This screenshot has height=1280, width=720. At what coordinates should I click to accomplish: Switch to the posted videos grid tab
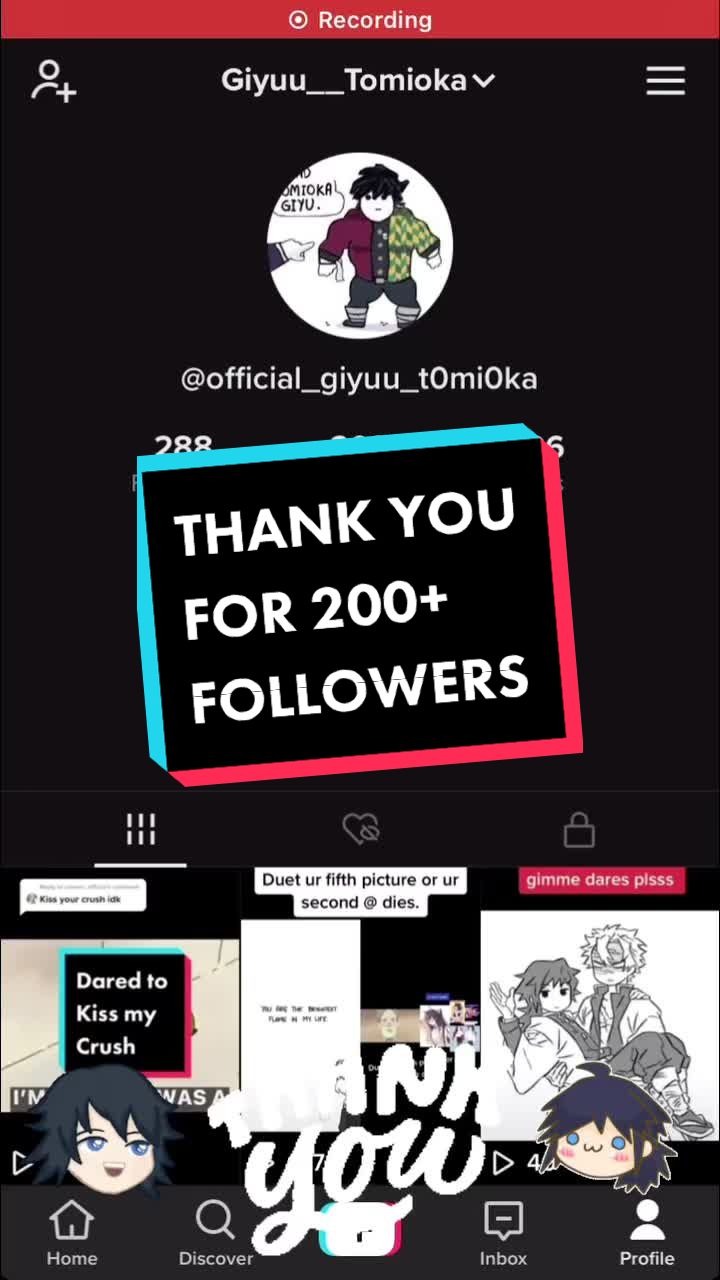140,829
